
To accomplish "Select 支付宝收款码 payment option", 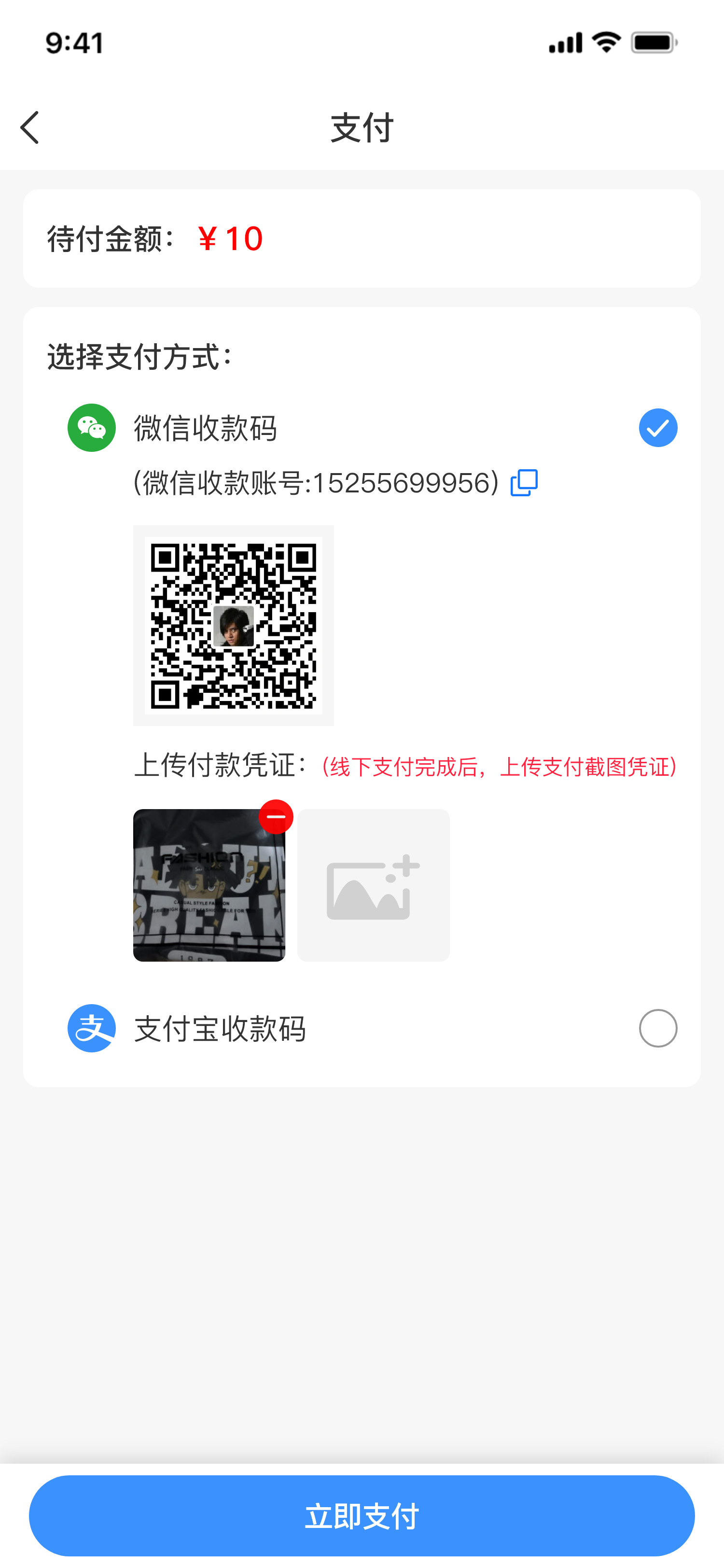I will (658, 1028).
